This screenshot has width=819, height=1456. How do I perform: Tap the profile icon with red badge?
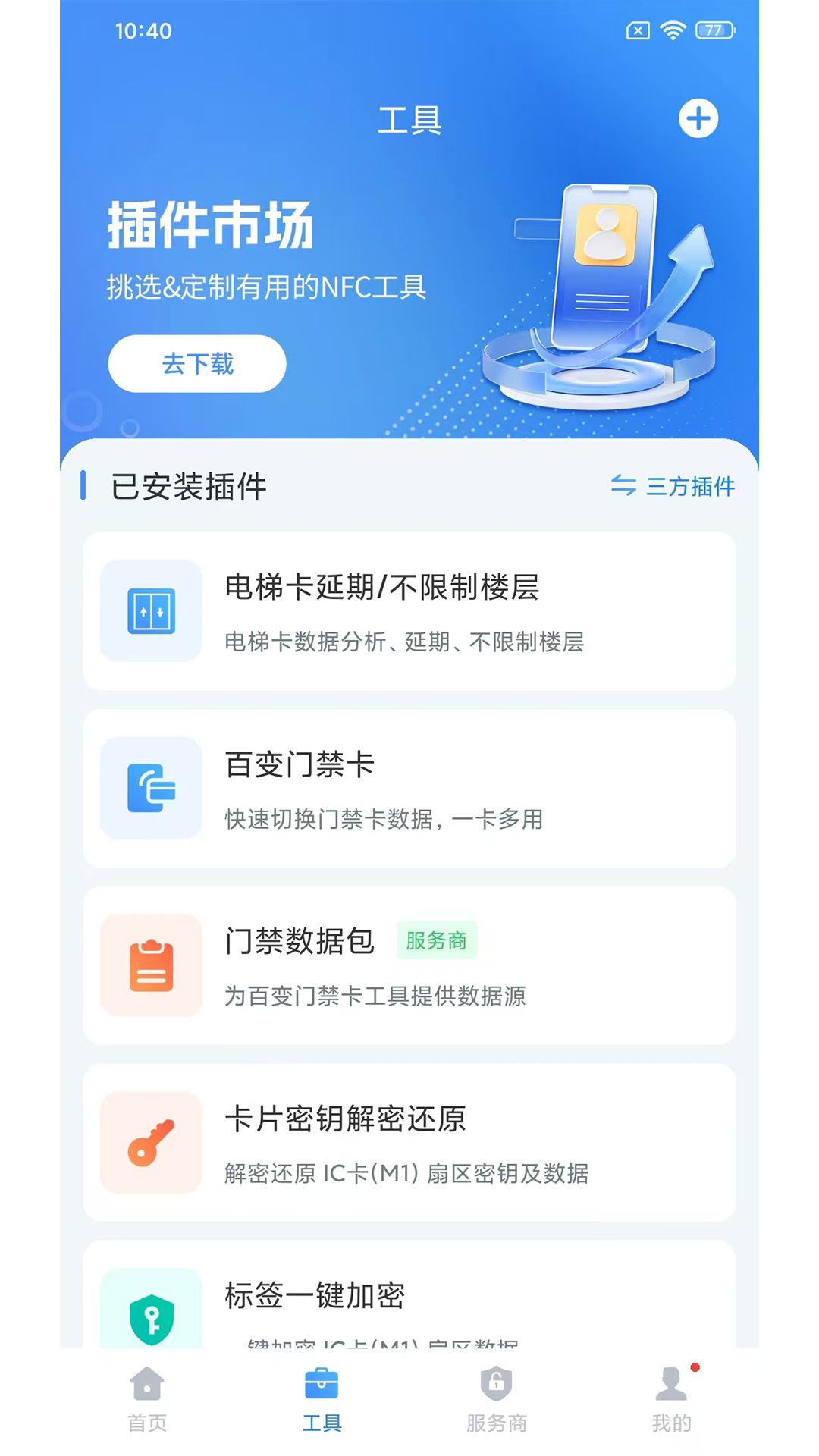[671, 1383]
